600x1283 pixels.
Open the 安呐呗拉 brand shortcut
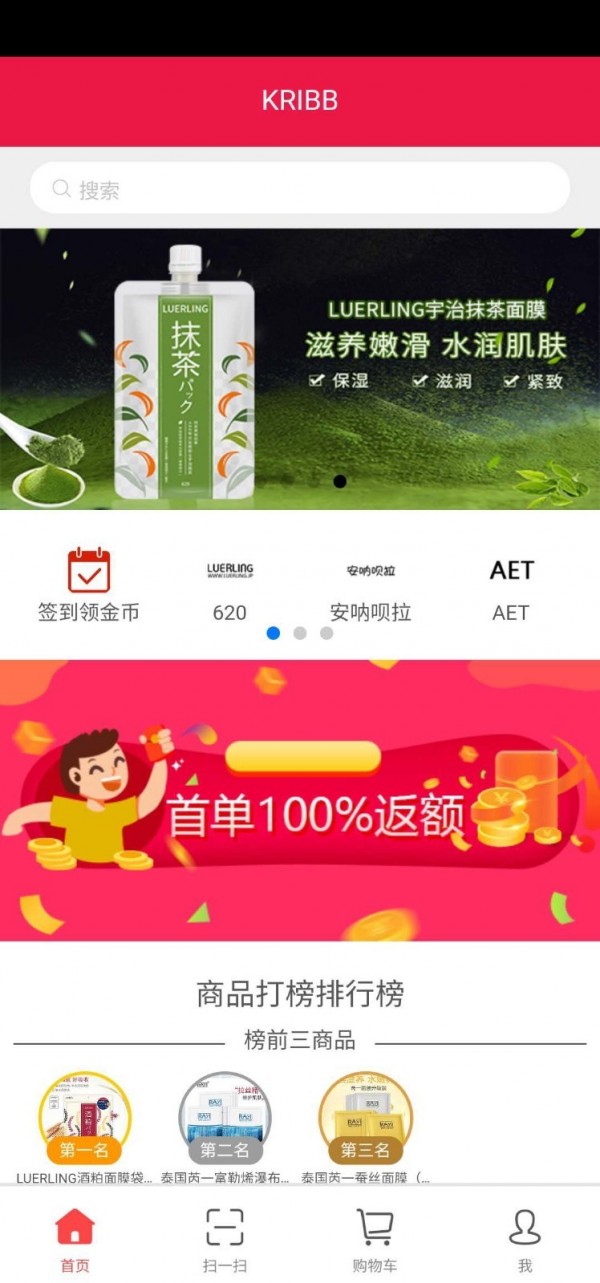tap(371, 585)
